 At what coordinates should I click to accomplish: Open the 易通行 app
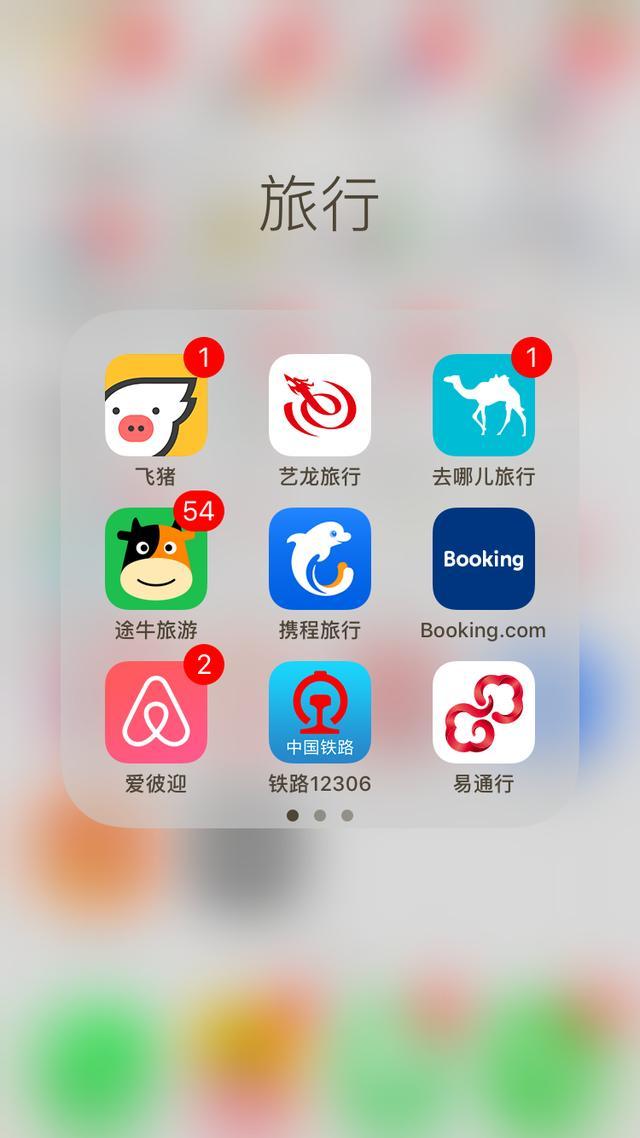(484, 712)
